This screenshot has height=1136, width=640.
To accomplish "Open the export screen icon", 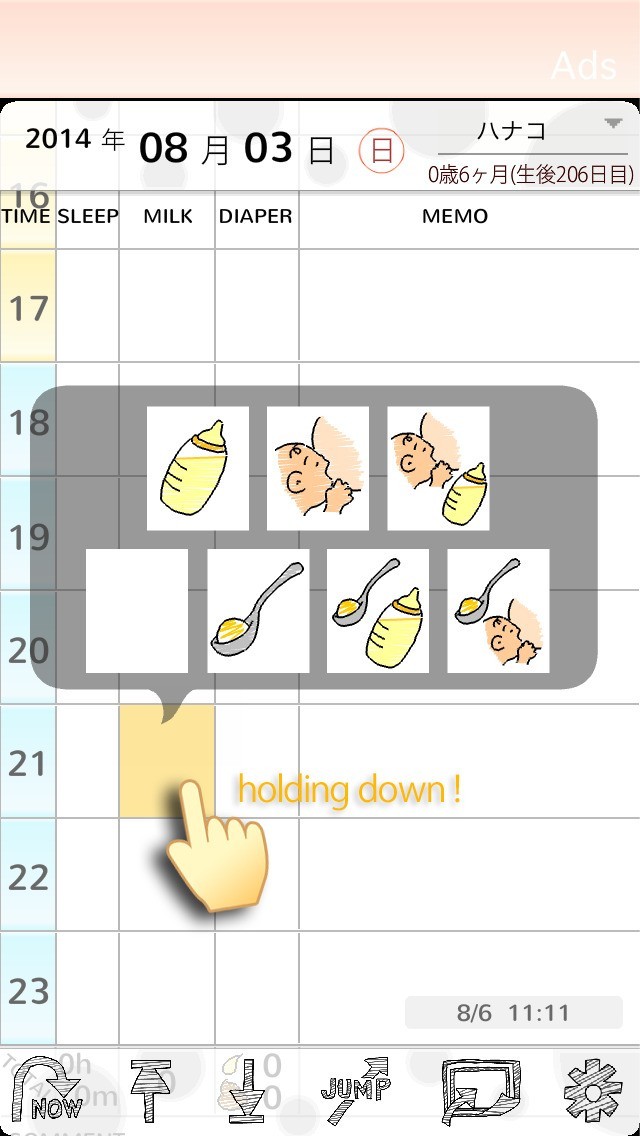I will click(x=481, y=1091).
